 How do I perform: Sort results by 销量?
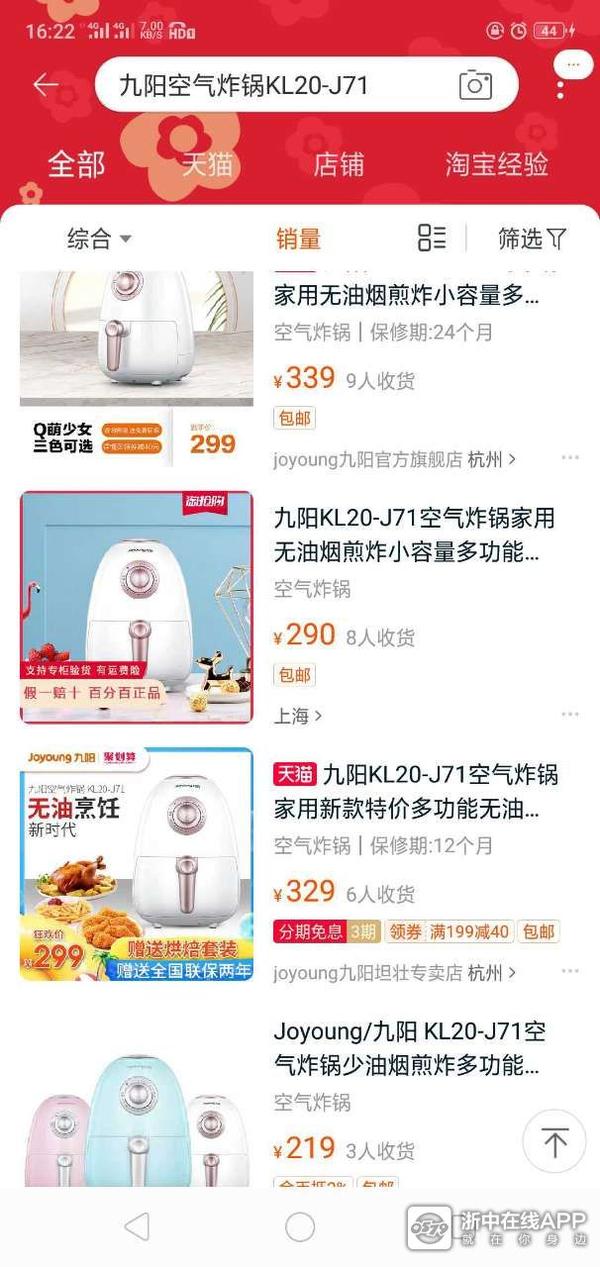tap(298, 239)
